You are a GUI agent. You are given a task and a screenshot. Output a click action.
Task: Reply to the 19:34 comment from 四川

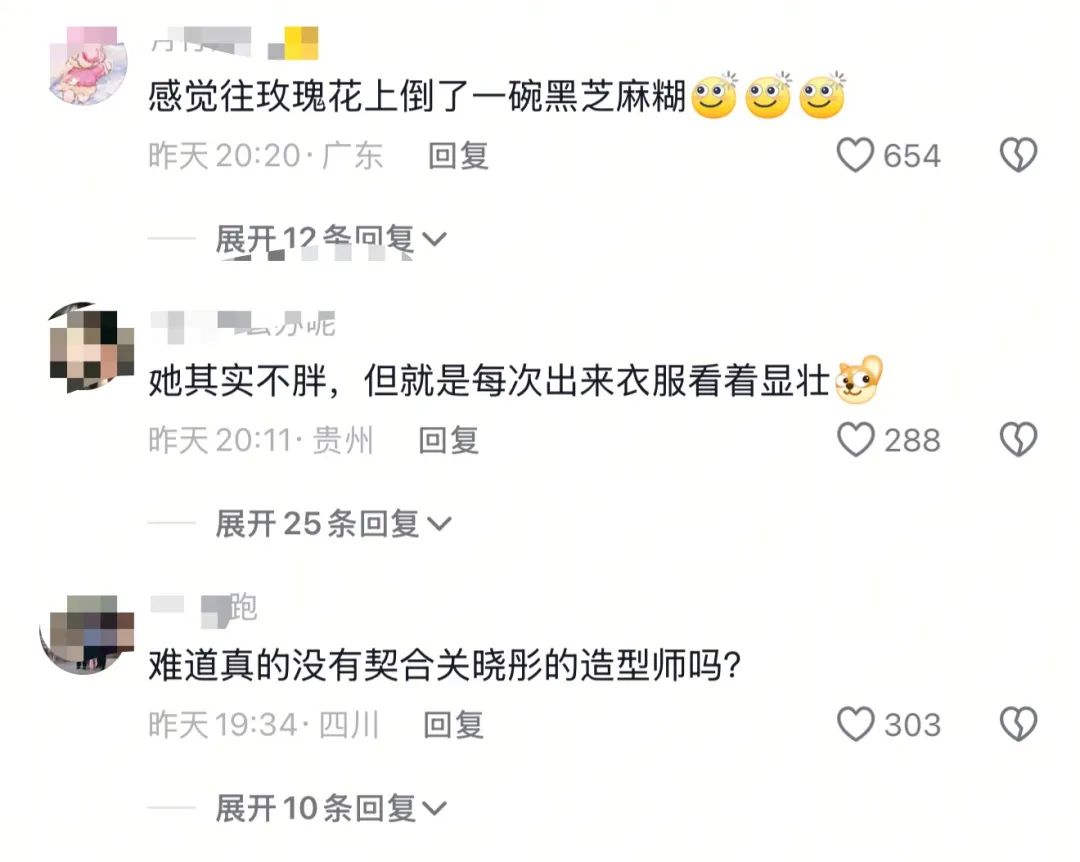tap(453, 724)
